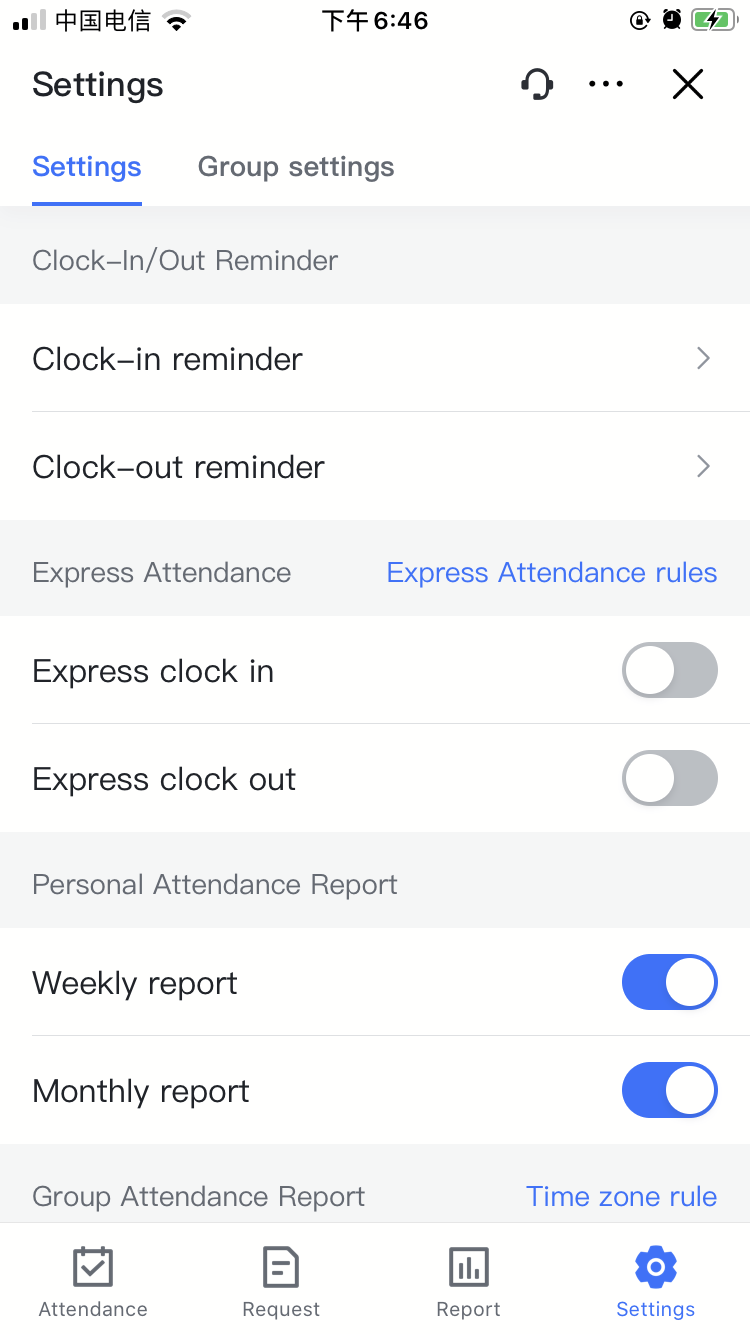750x1334 pixels.
Task: Tap the Settings bottom navigation item
Action: pos(656,1282)
